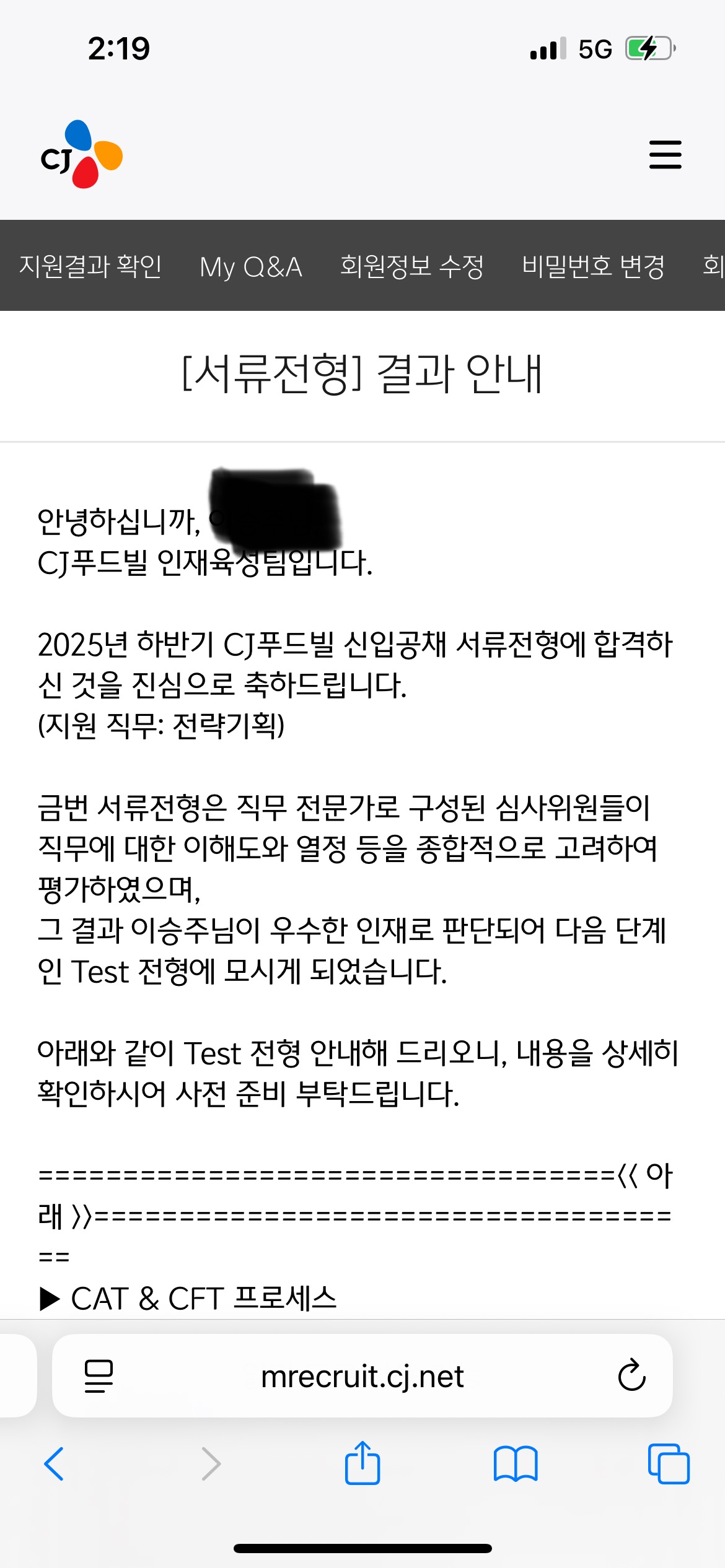Open the My Q&A tab
The image size is (725, 1568).
[x=250, y=266]
